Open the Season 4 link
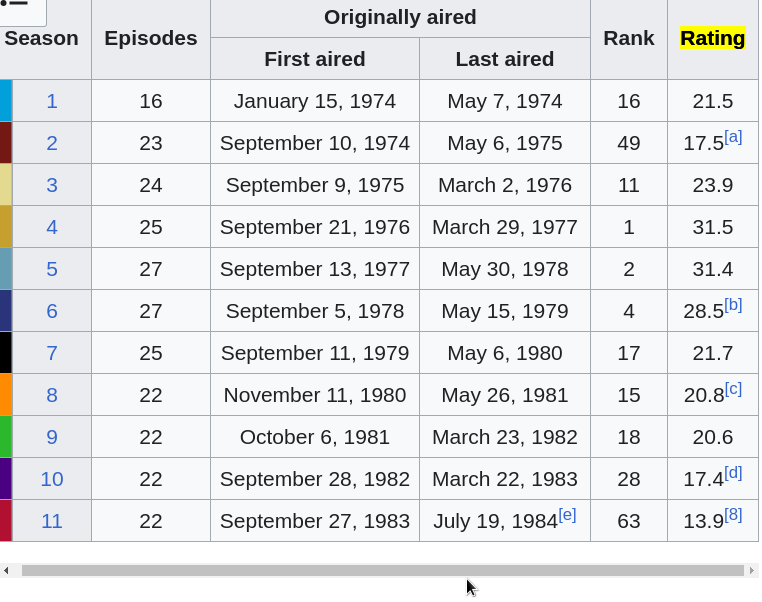Viewport: 762px width, 602px height. pyautogui.click(x=52, y=227)
